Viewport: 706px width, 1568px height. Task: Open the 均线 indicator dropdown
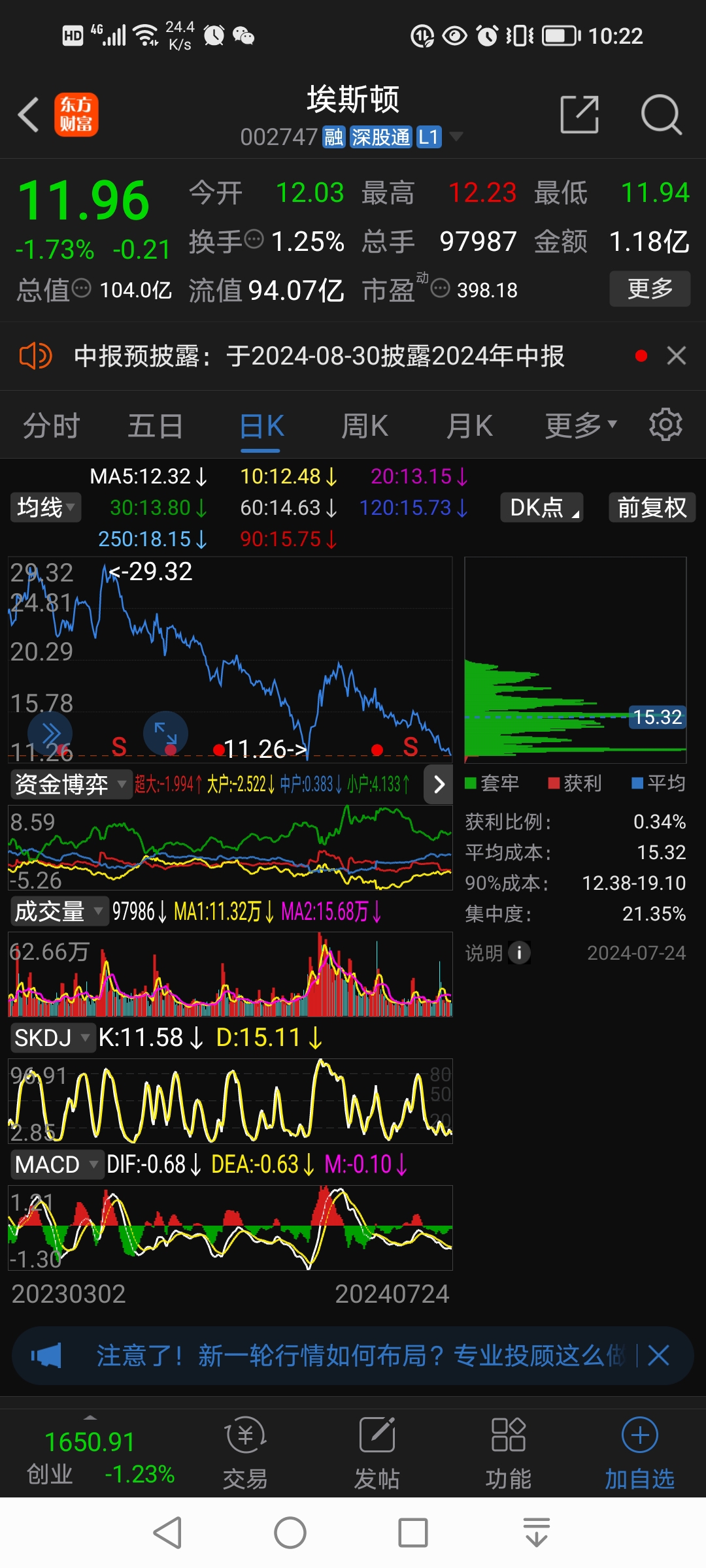pyautogui.click(x=46, y=508)
